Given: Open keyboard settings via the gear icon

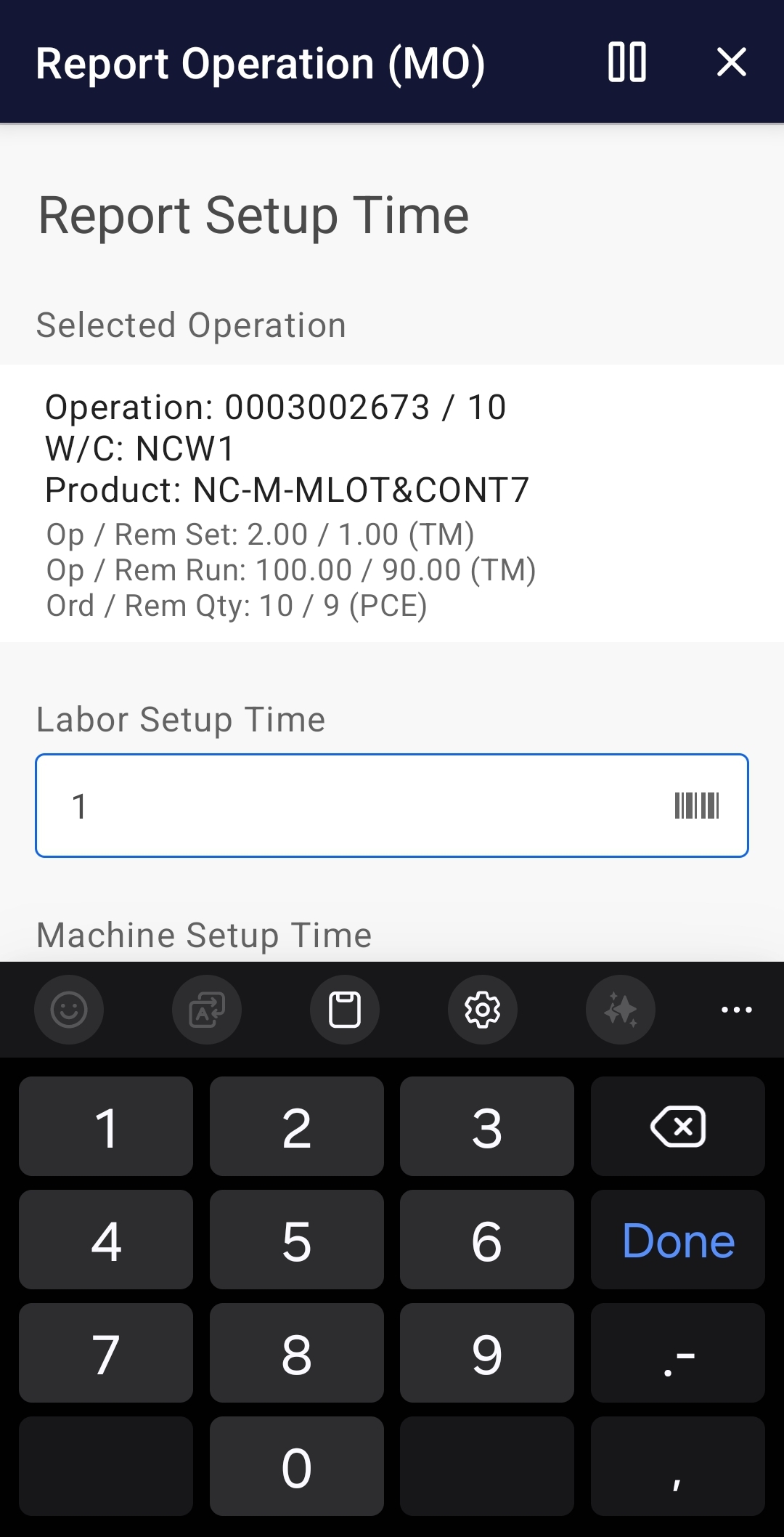Looking at the screenshot, I should tap(482, 1010).
